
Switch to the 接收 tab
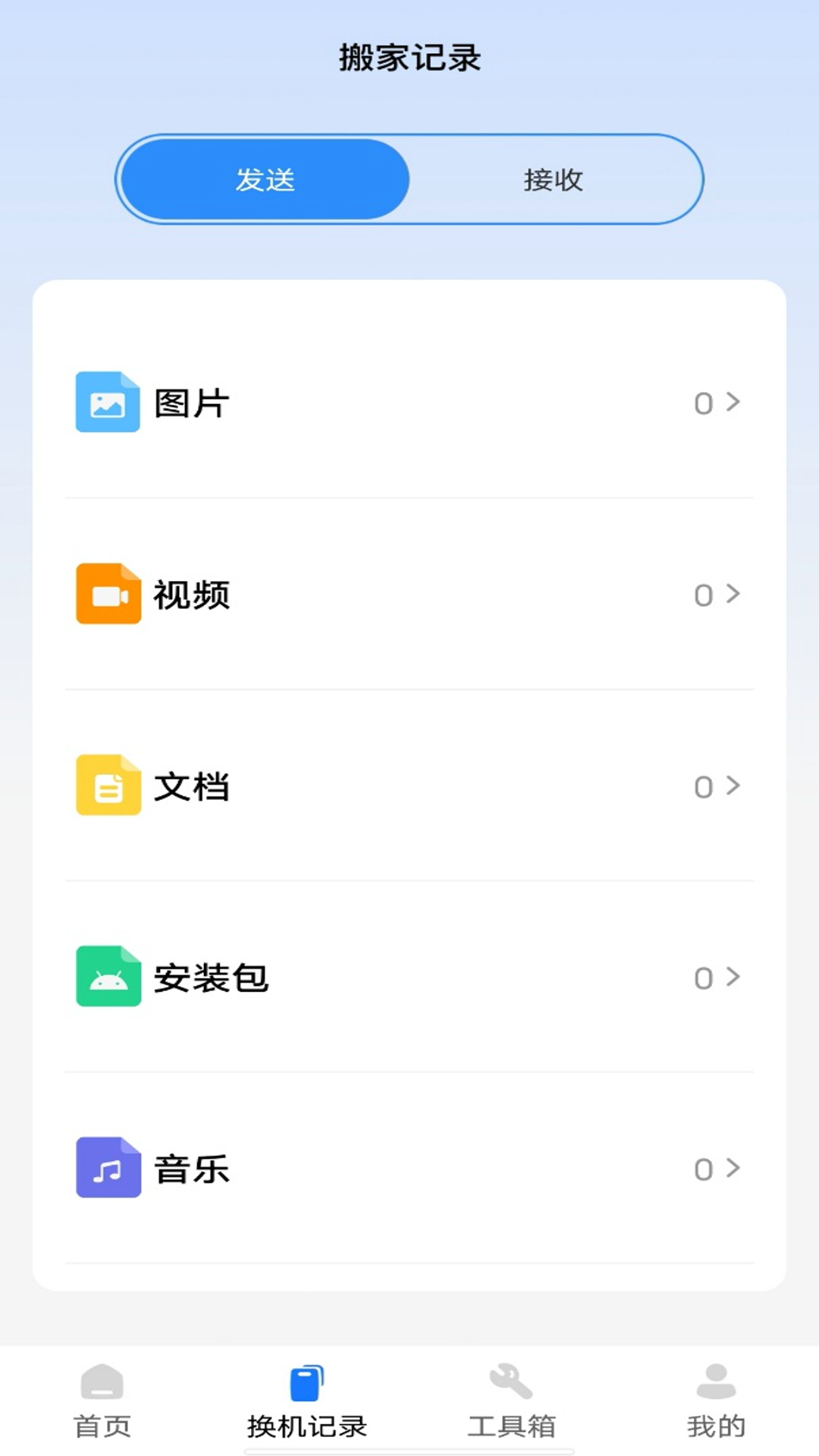[x=554, y=180]
